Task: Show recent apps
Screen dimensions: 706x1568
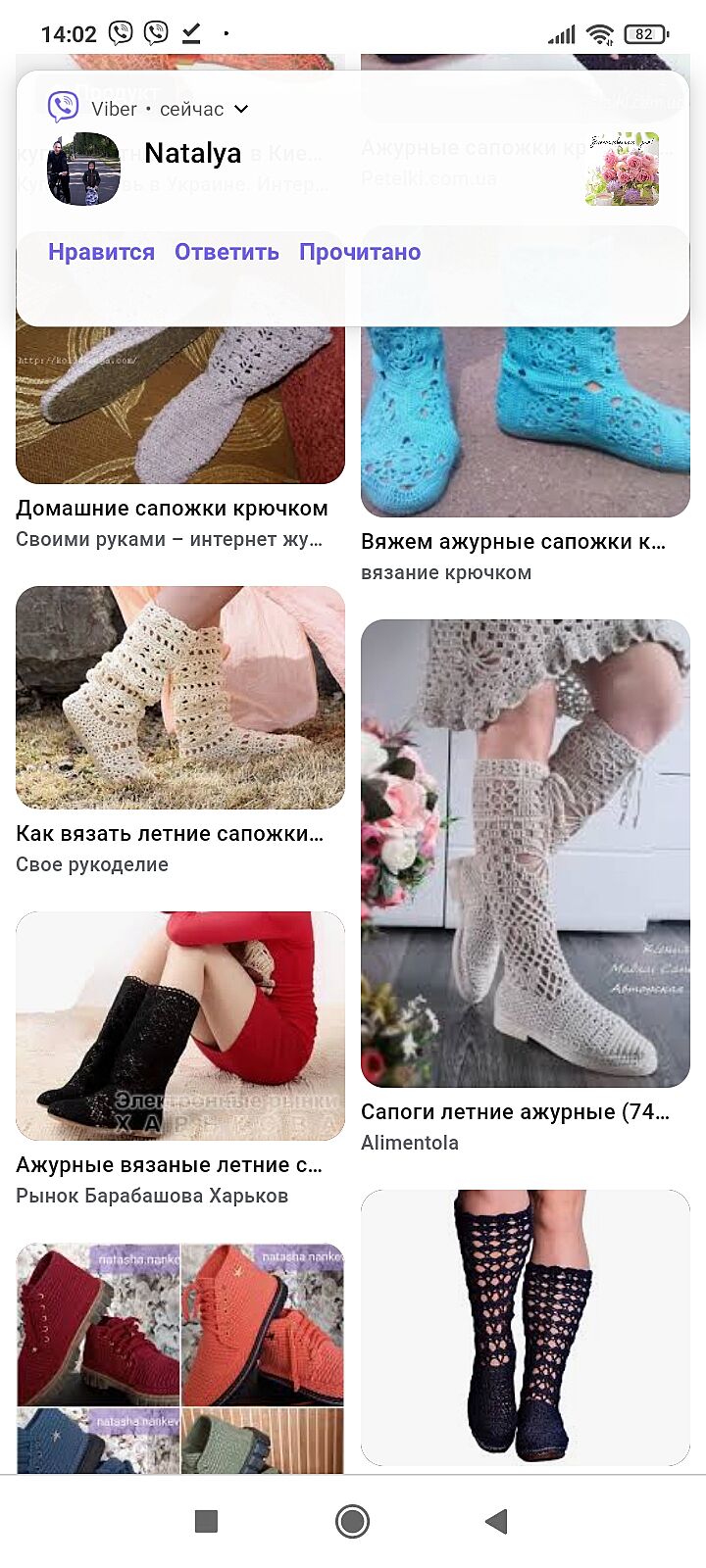Action: [x=206, y=1521]
